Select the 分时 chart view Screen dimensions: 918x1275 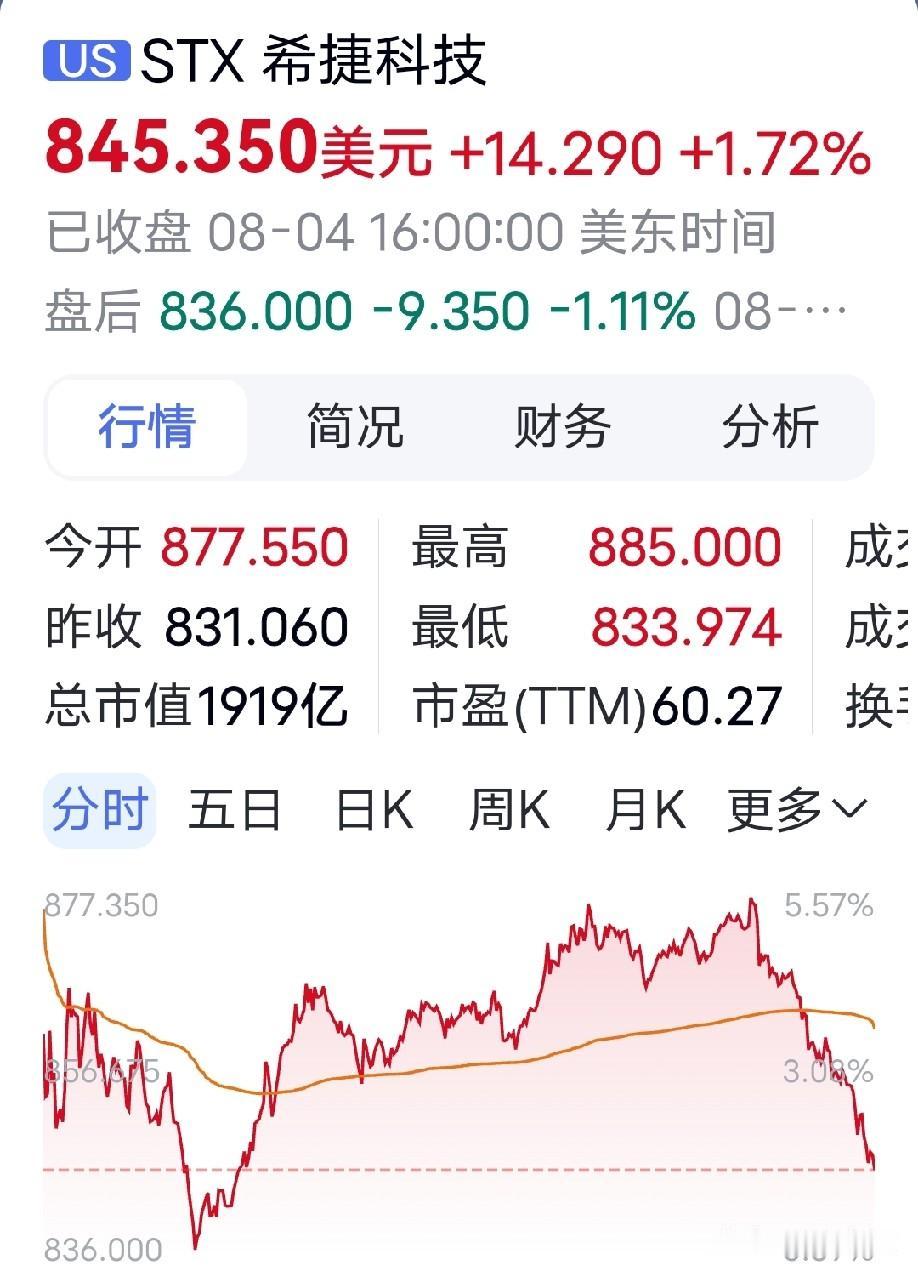pos(100,810)
